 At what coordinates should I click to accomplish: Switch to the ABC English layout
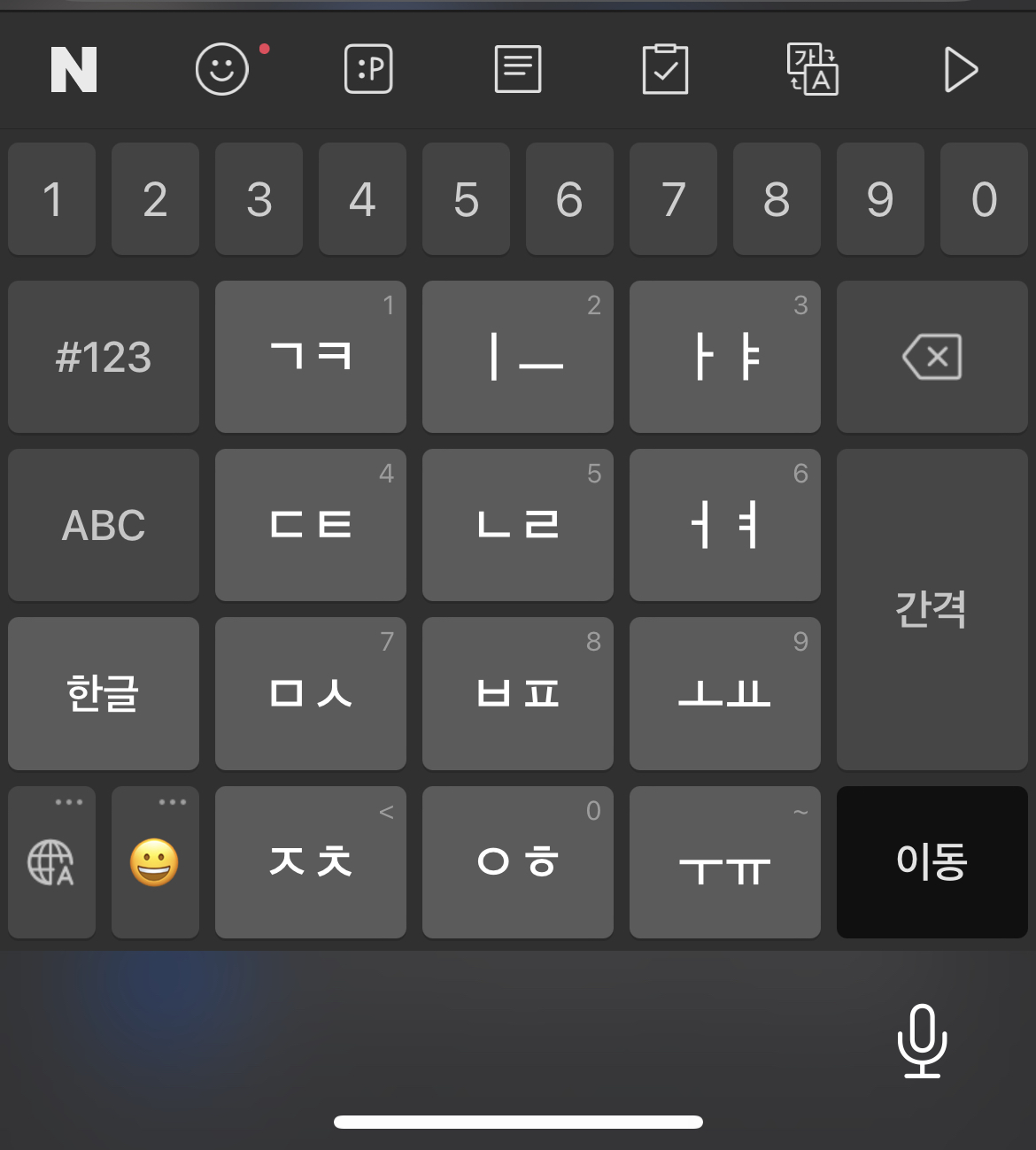104,525
